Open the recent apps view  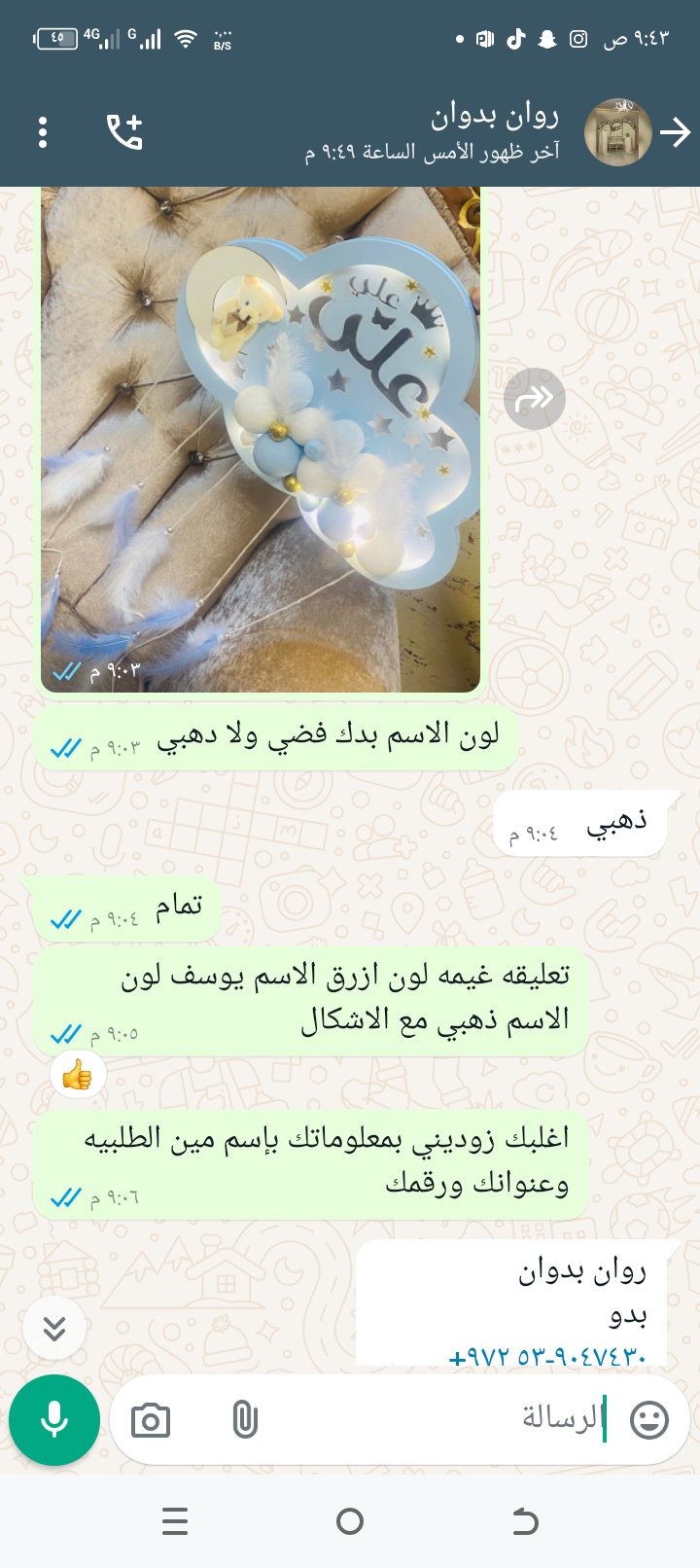coord(175,1521)
